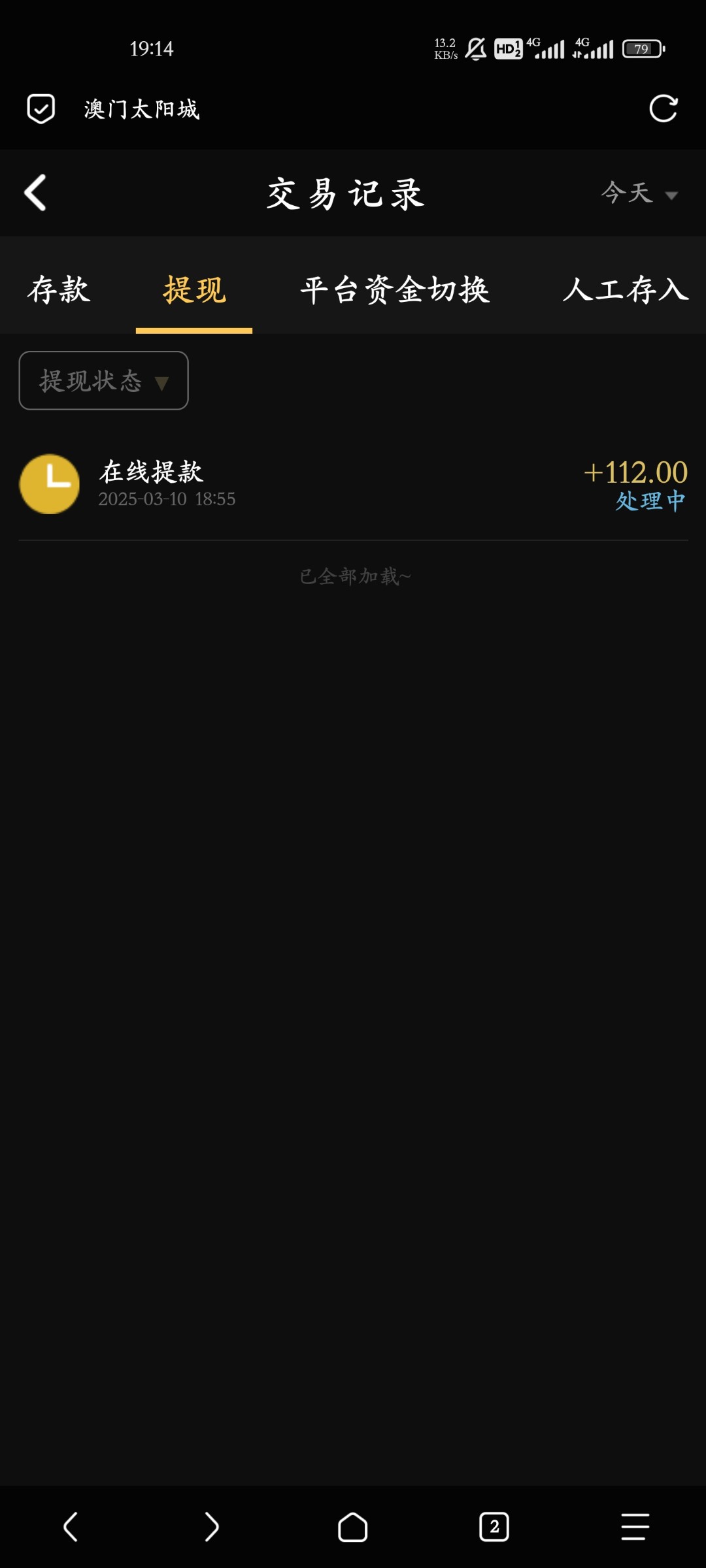This screenshot has height=1568, width=706.
Task: Open the browser tabs switcher
Action: tap(494, 1527)
